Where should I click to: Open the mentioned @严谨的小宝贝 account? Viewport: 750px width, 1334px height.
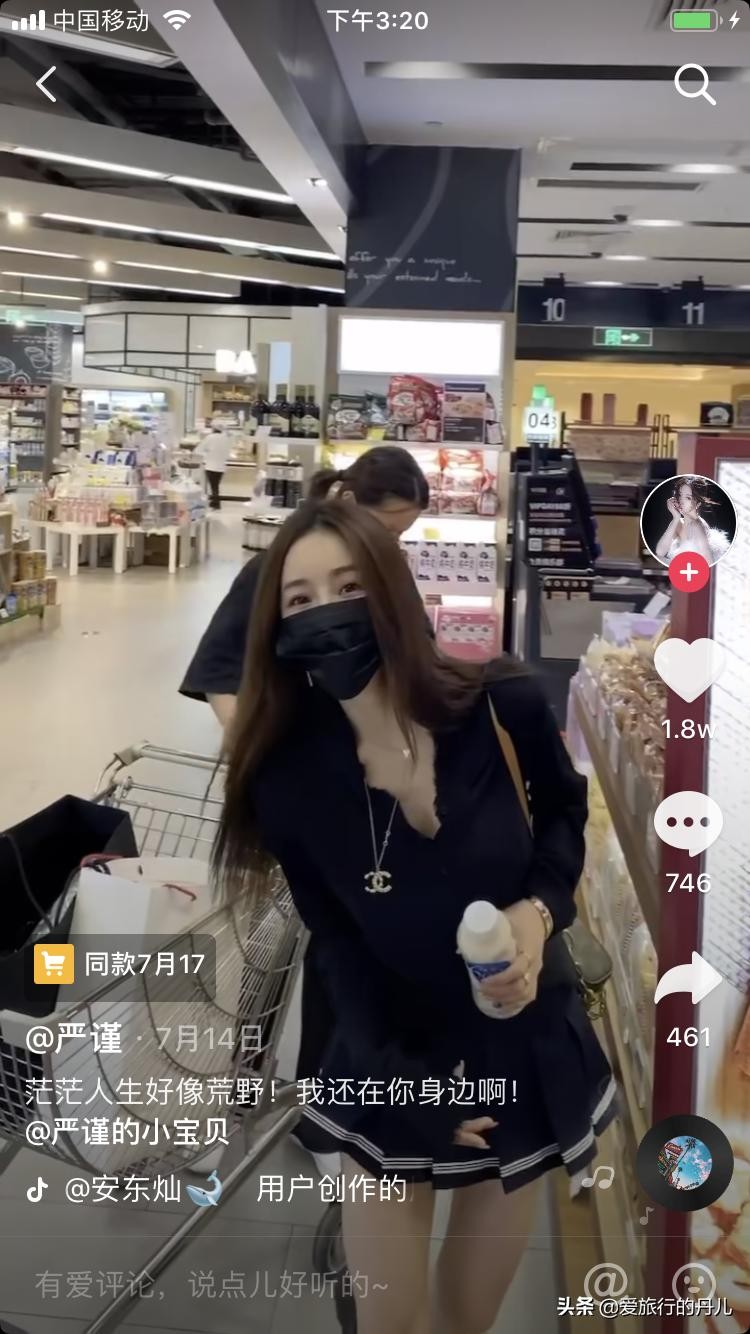pyautogui.click(x=128, y=1131)
